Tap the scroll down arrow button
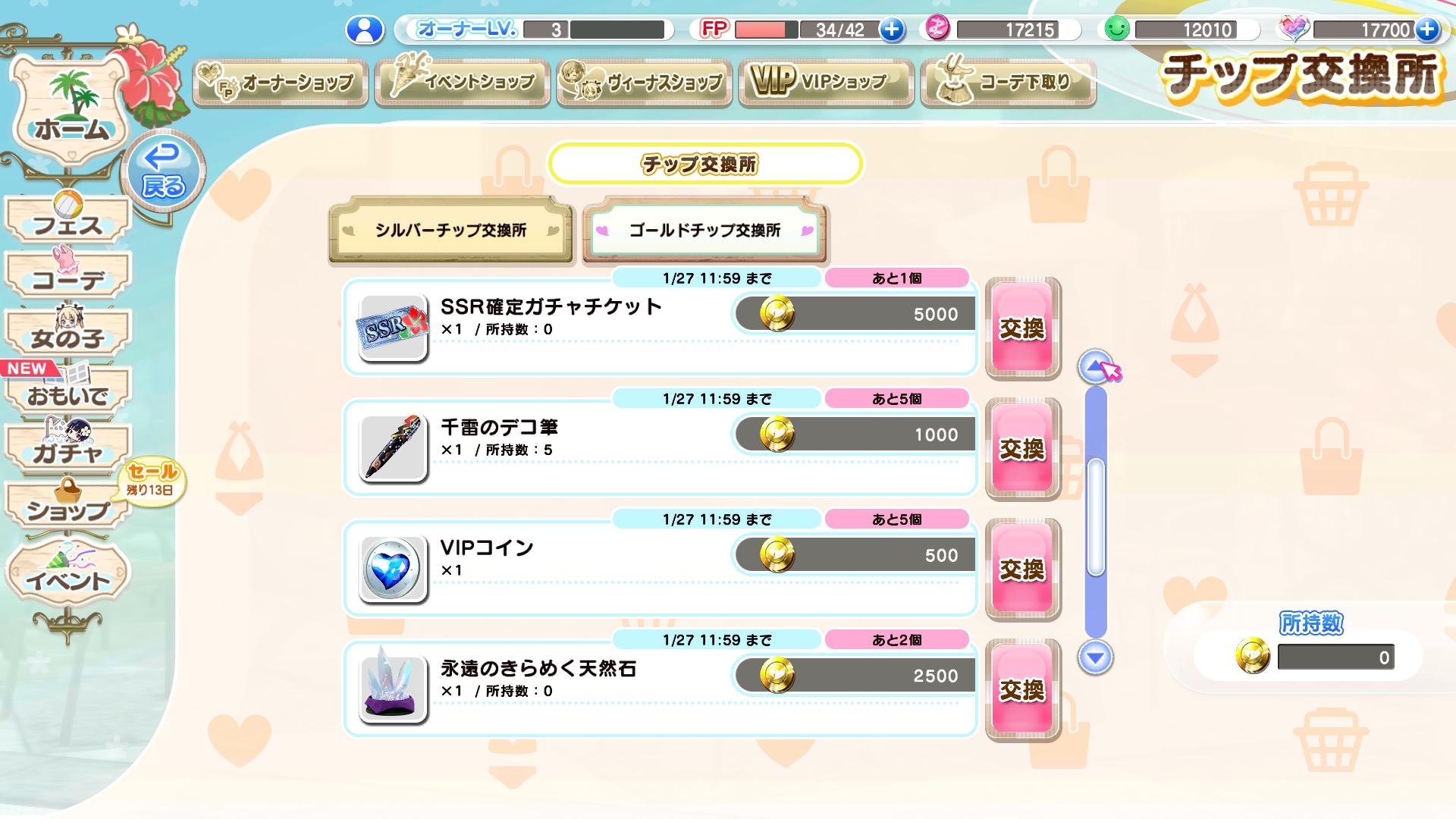 pyautogui.click(x=1096, y=657)
